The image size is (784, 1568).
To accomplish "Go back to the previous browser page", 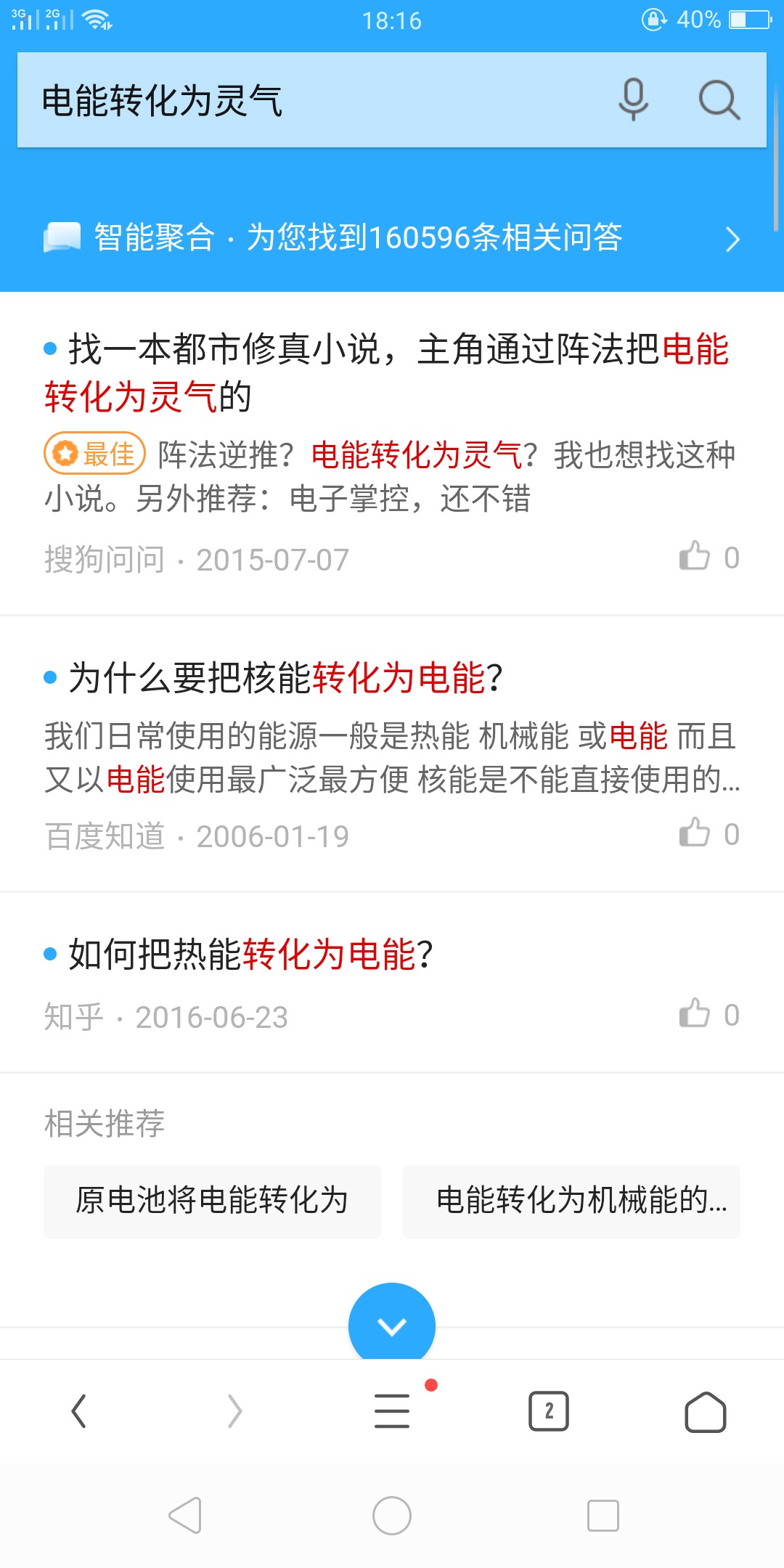I will click(78, 1411).
